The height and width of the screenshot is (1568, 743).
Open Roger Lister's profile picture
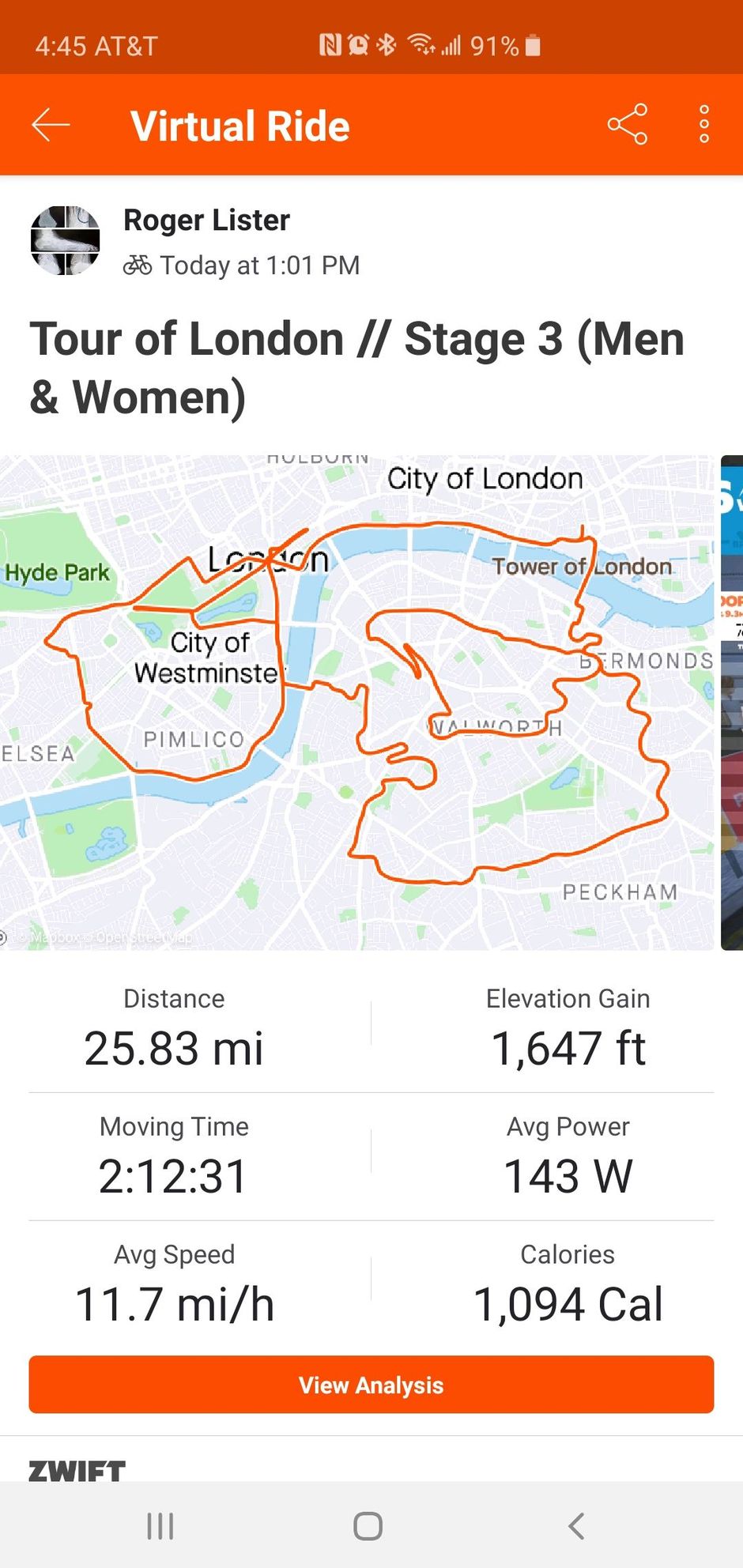[x=66, y=241]
